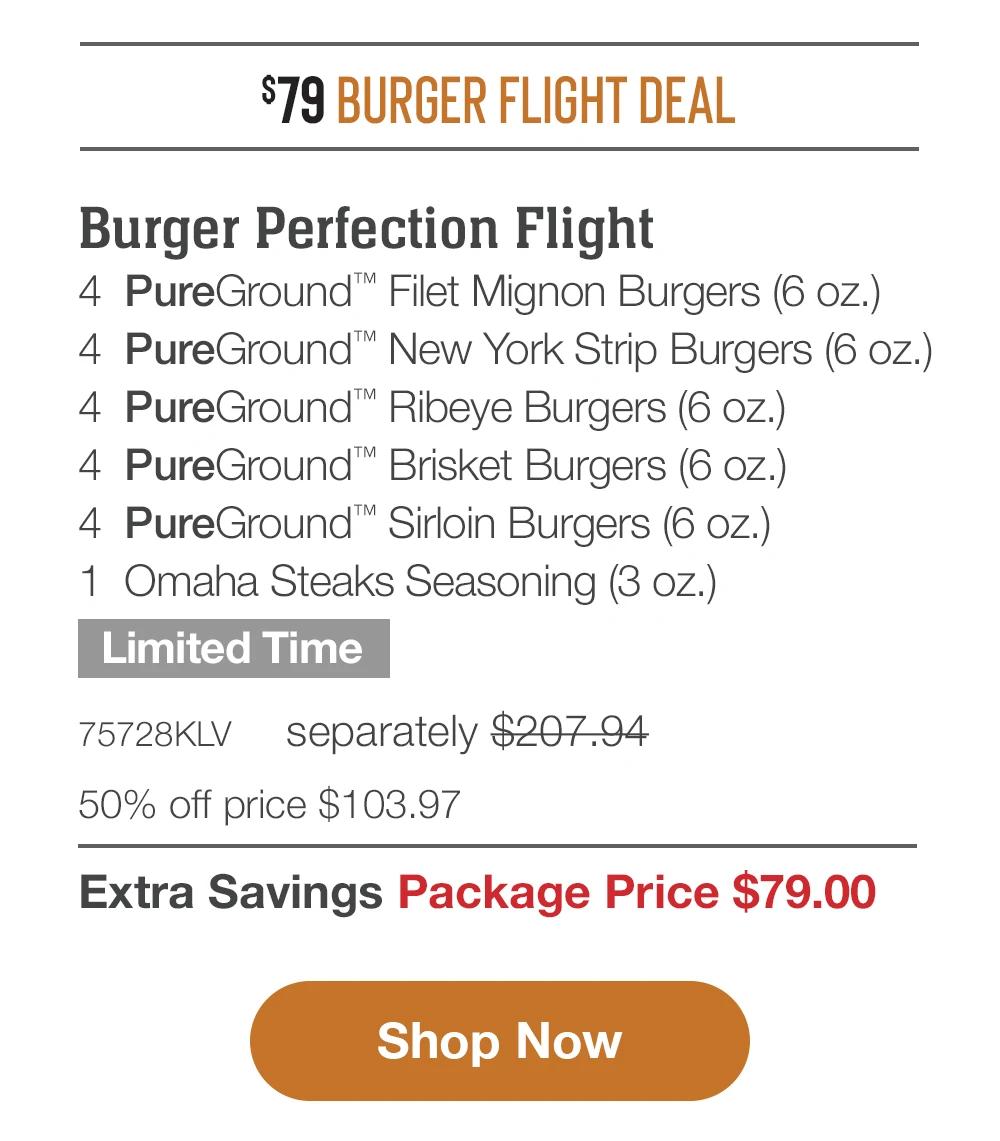Click the separately price label
The width and height of the screenshot is (1000, 1141).
click(x=382, y=732)
